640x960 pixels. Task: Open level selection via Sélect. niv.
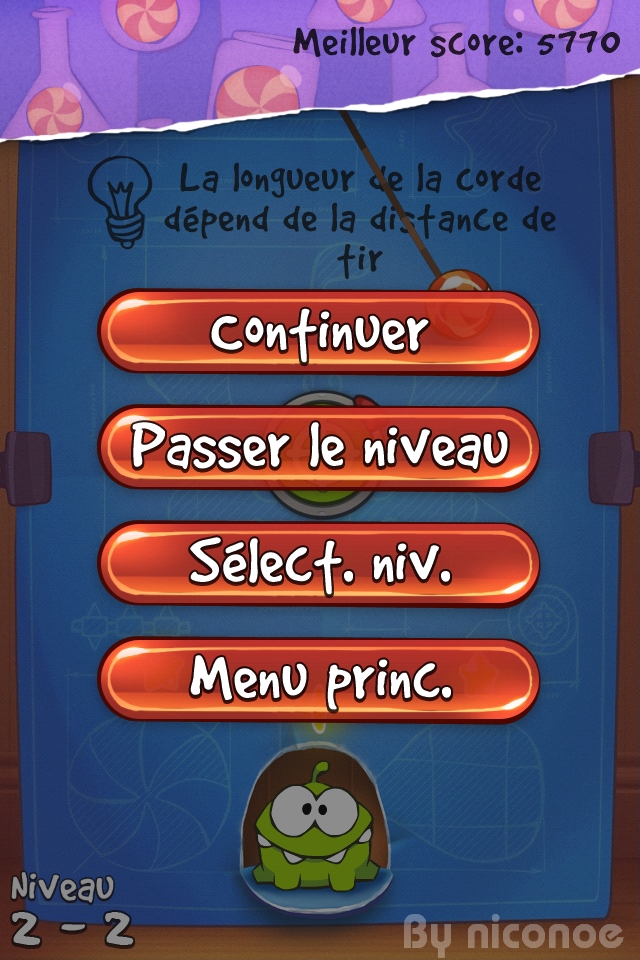(x=319, y=564)
